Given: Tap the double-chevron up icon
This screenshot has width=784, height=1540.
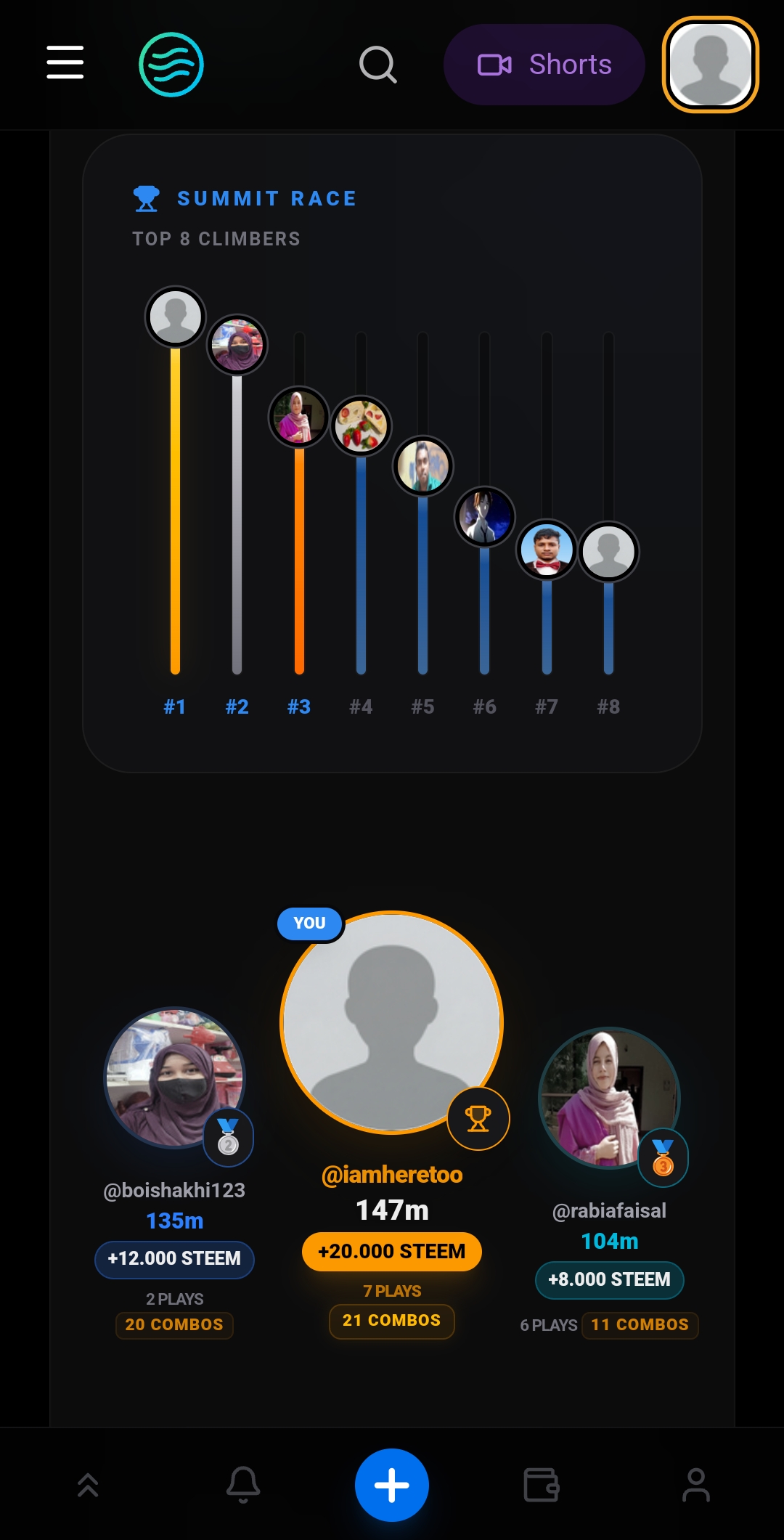Looking at the screenshot, I should coord(88,1485).
